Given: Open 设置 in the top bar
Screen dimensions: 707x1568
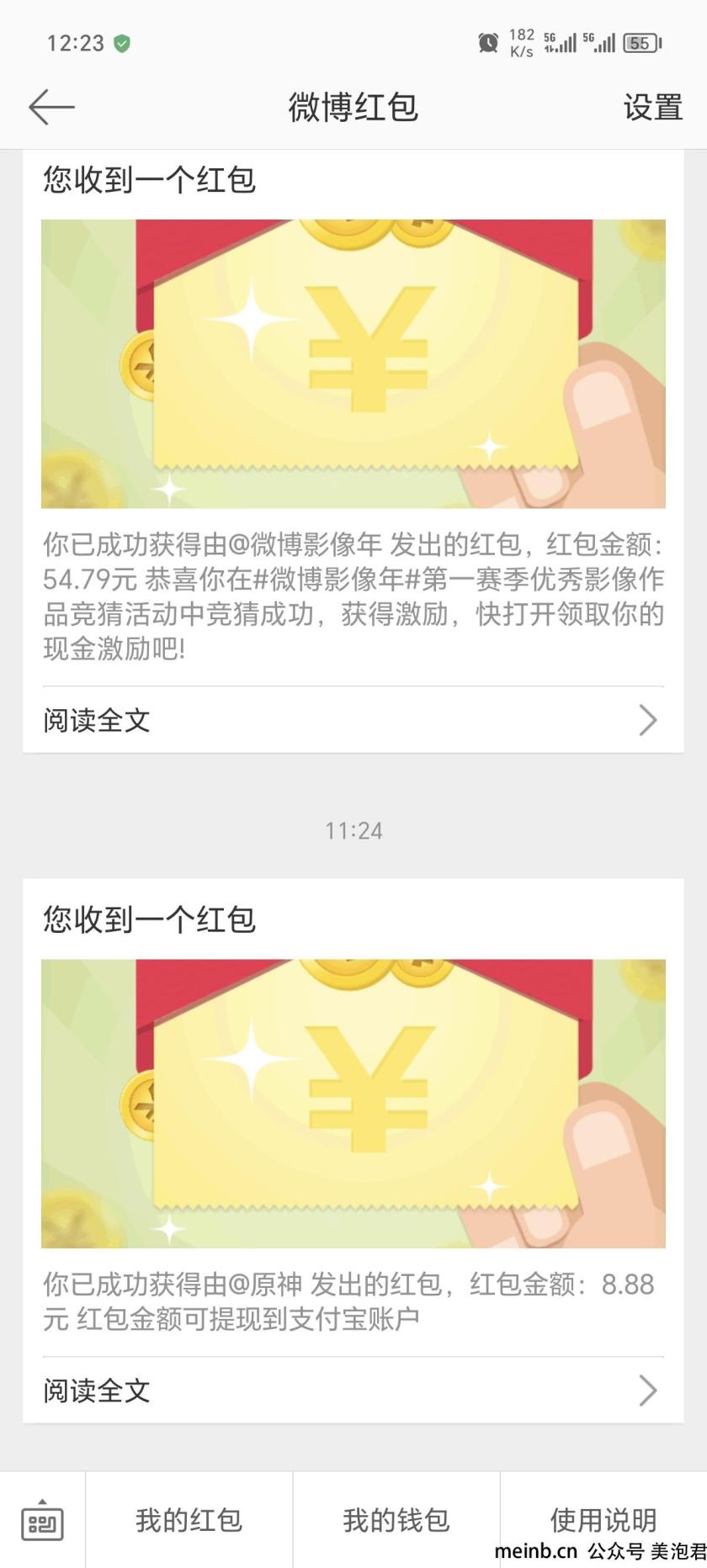Looking at the screenshot, I should [652, 107].
